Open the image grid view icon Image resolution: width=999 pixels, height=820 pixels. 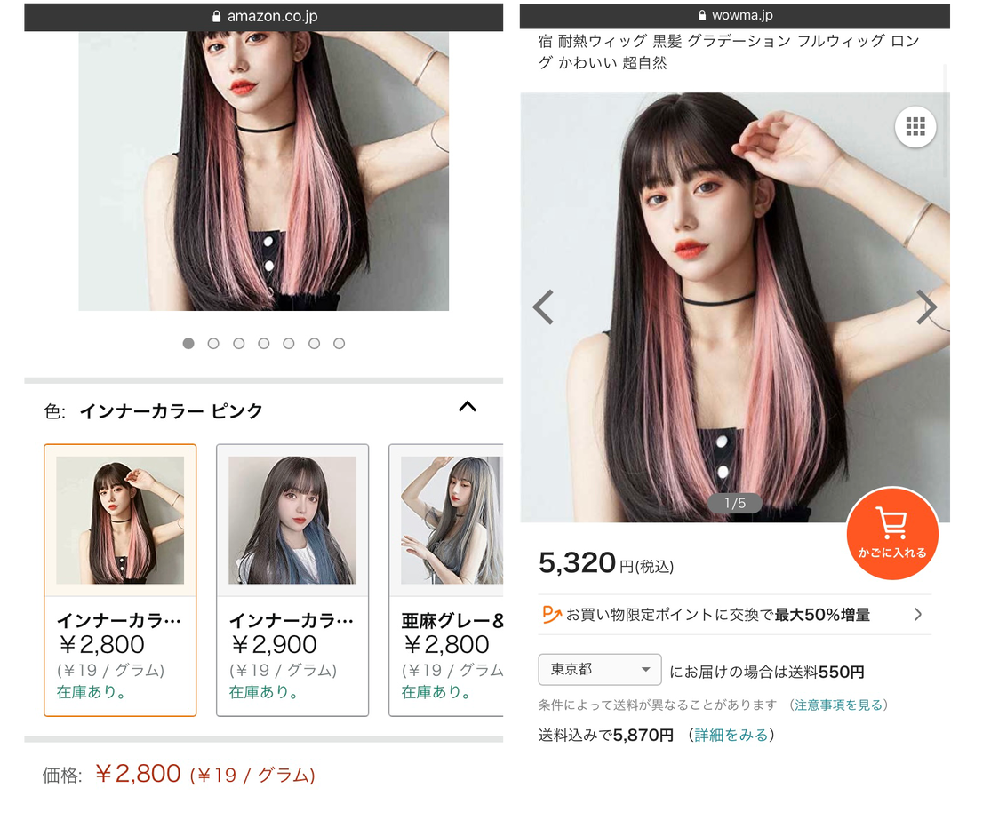(x=914, y=127)
